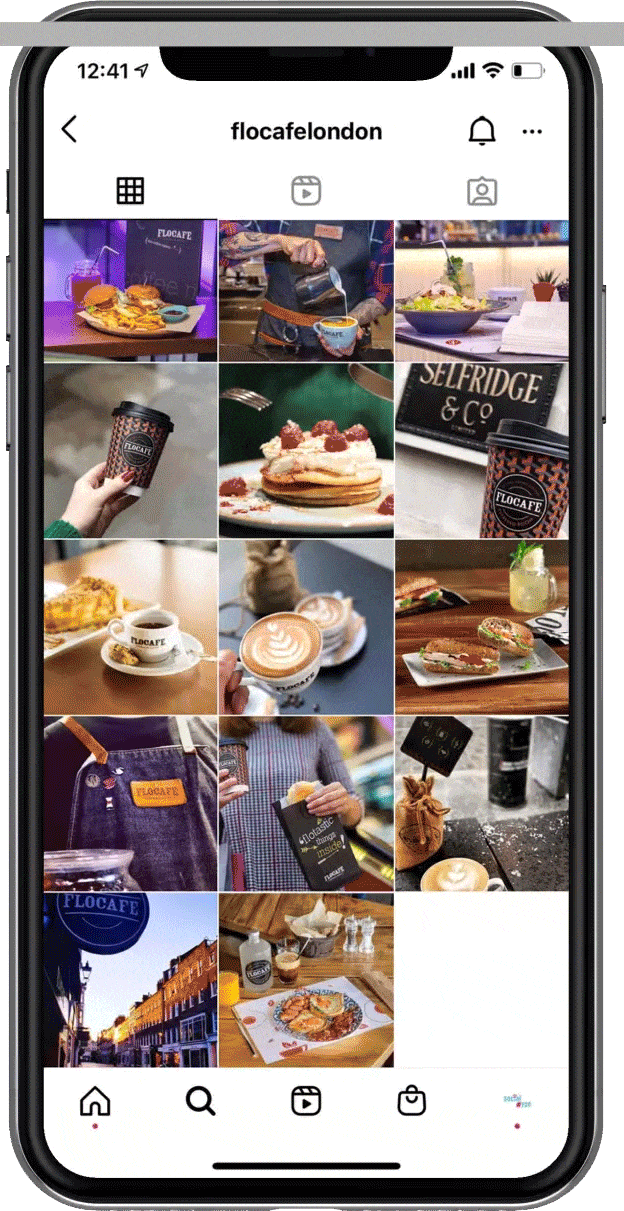Open the barista pouring milk post
Screen dimensions: 624x1211
coord(306,290)
